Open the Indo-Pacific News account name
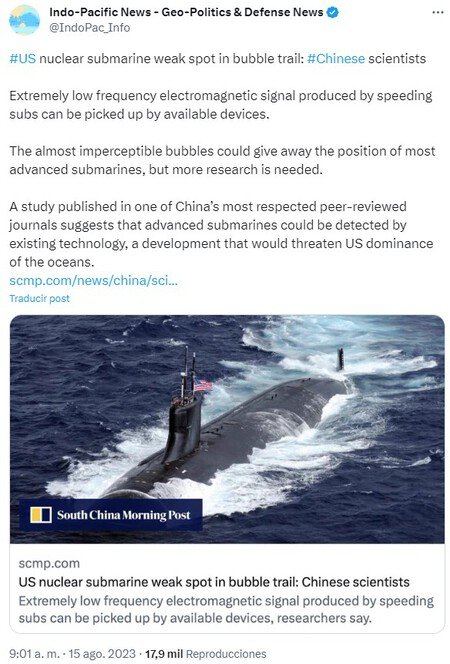The image size is (450, 664). coord(186,12)
